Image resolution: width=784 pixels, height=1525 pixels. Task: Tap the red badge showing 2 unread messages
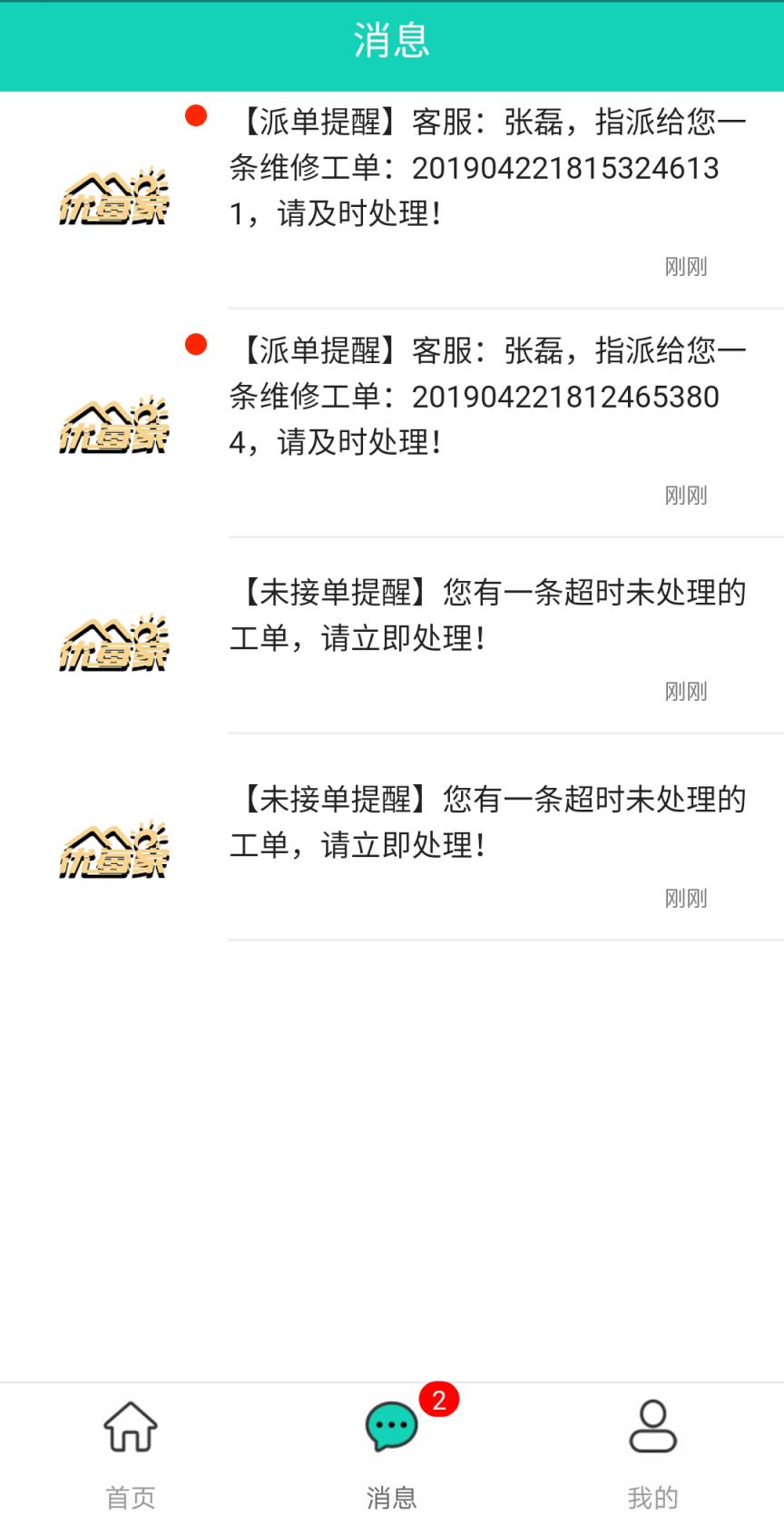(439, 1402)
